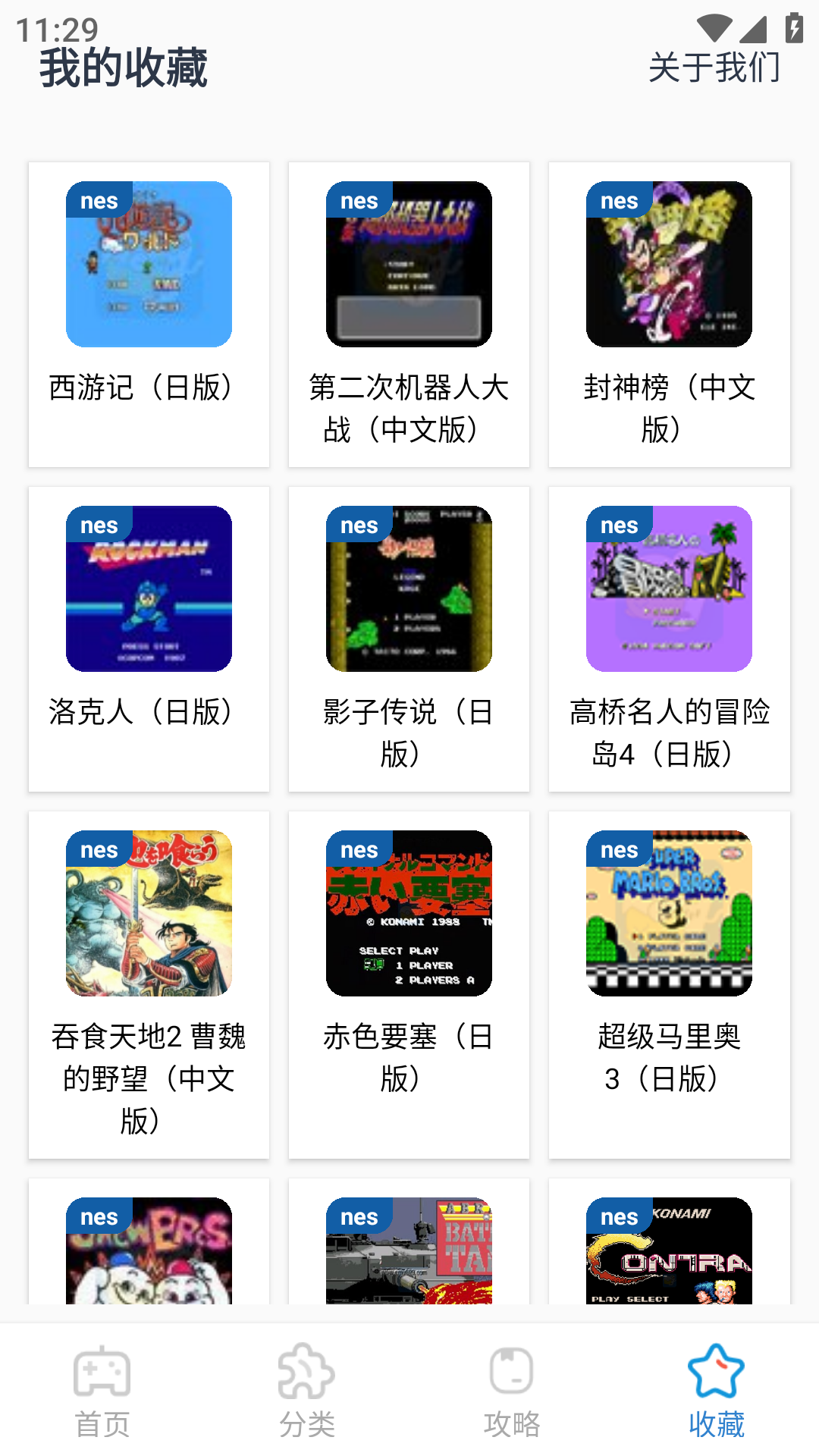Click the nes badge on Contra thumbnail
The height and width of the screenshot is (1456, 819).
click(x=620, y=1217)
